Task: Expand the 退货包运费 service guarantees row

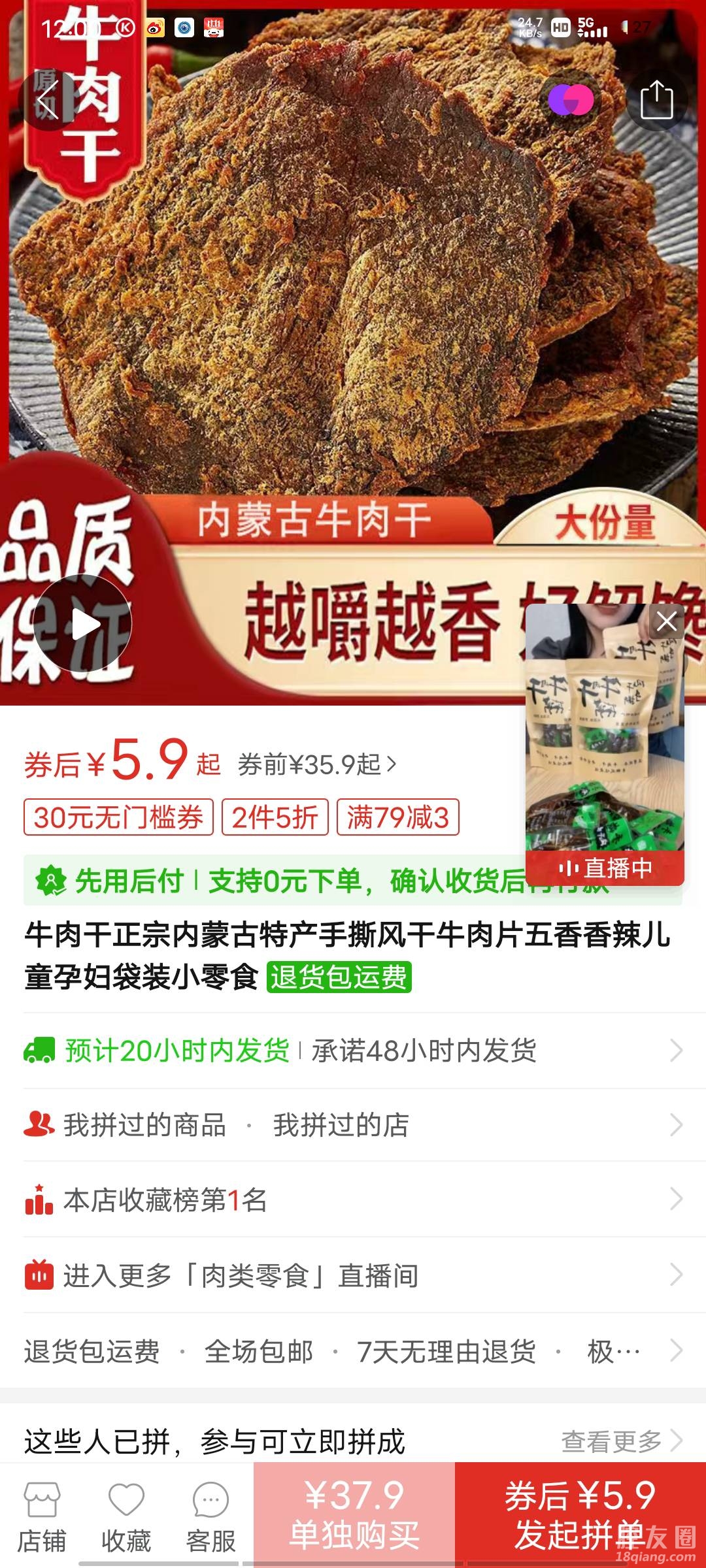Action: click(353, 1351)
